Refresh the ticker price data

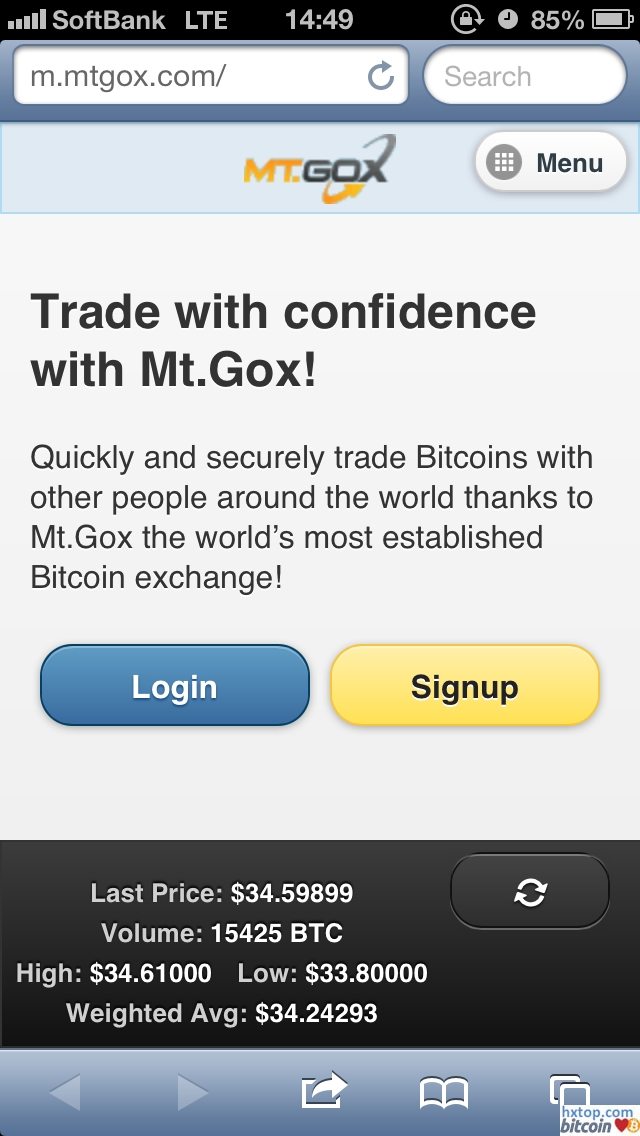530,892
